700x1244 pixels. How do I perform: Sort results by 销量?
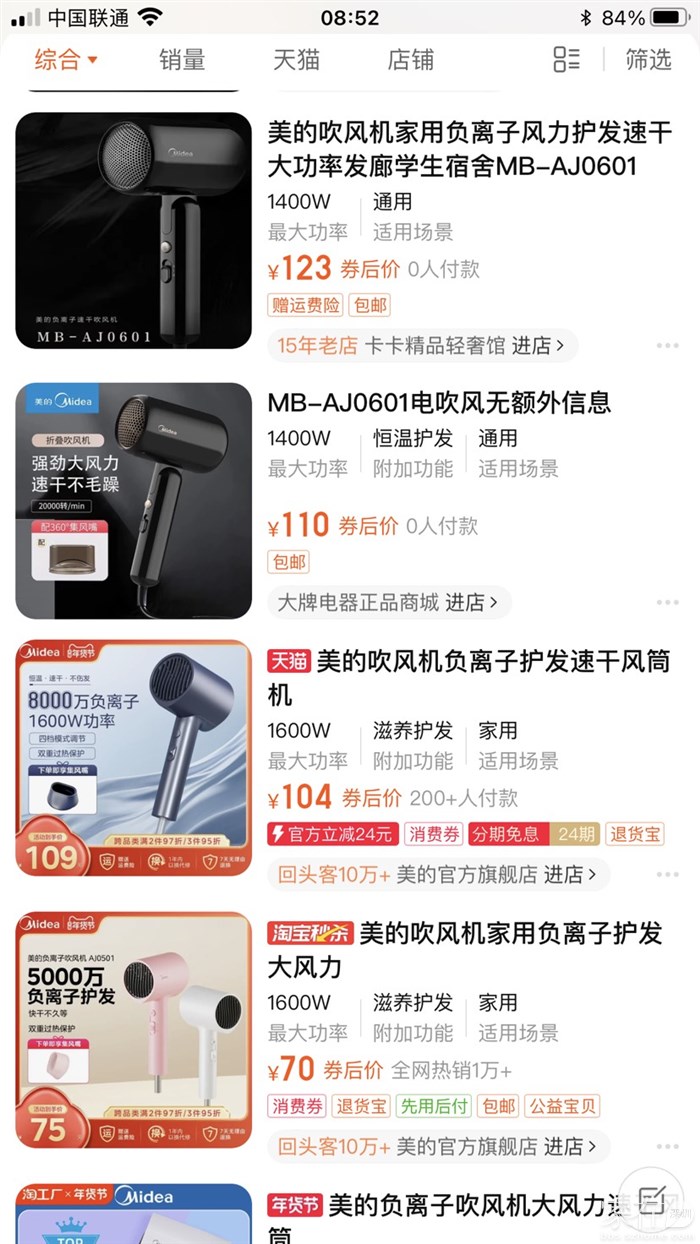[x=181, y=59]
